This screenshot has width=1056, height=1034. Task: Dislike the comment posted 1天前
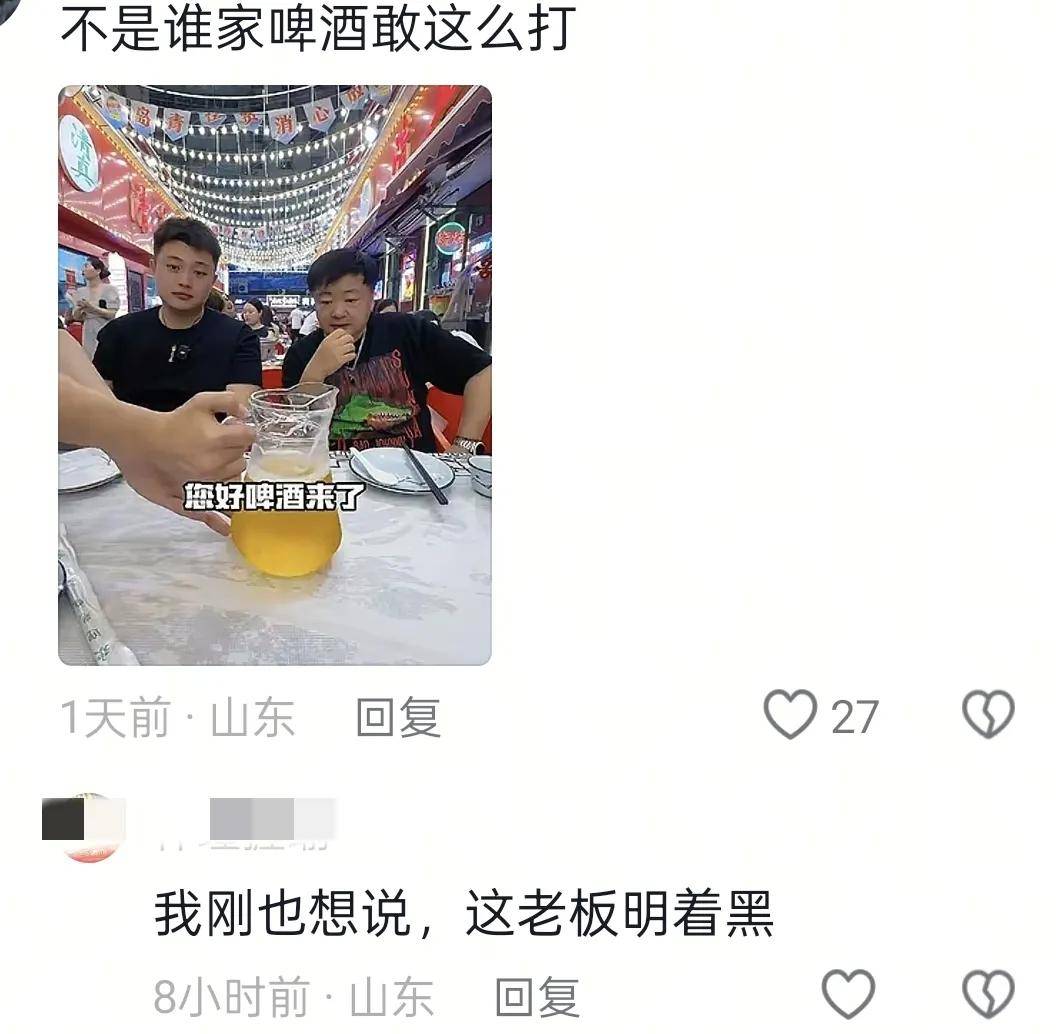pos(988,715)
